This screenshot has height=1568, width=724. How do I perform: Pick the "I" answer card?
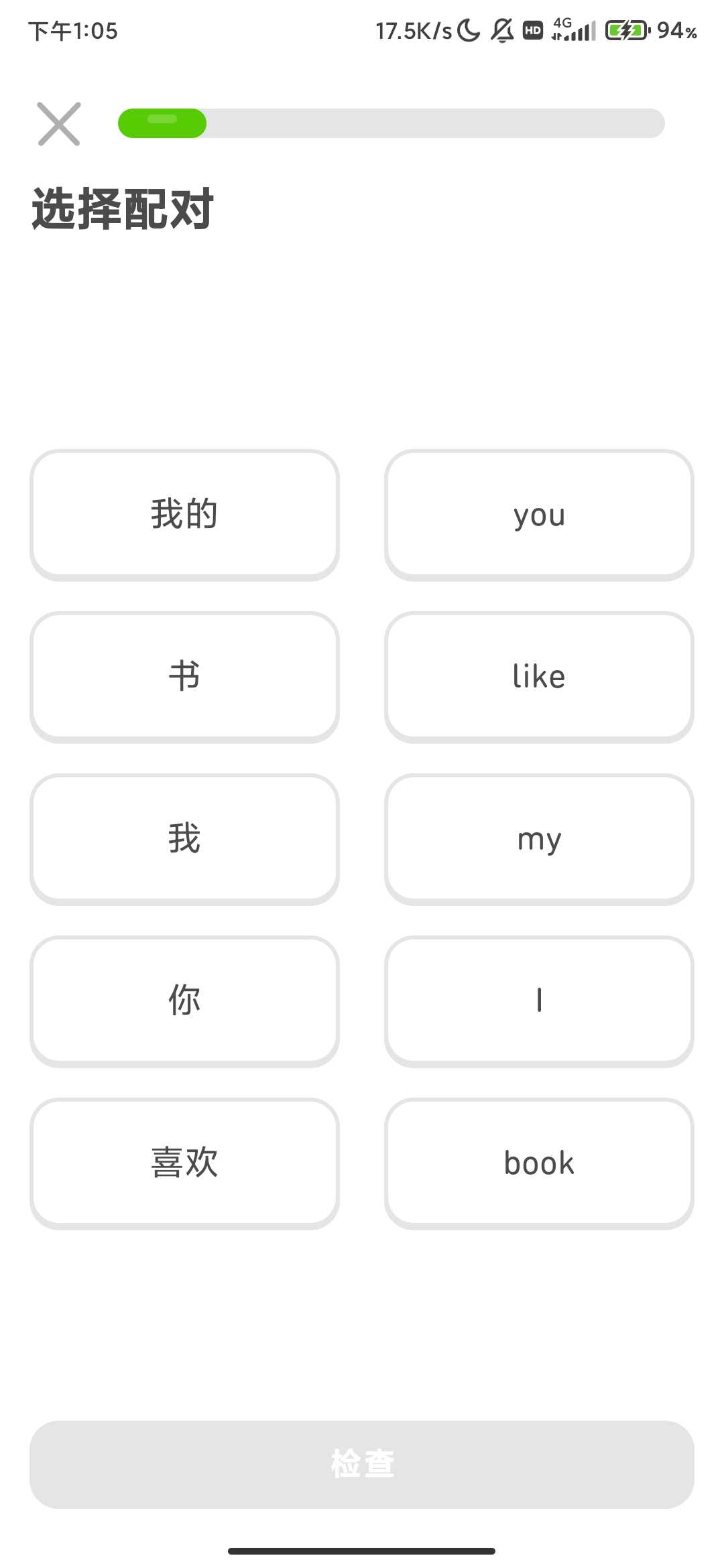pyautogui.click(x=539, y=1000)
